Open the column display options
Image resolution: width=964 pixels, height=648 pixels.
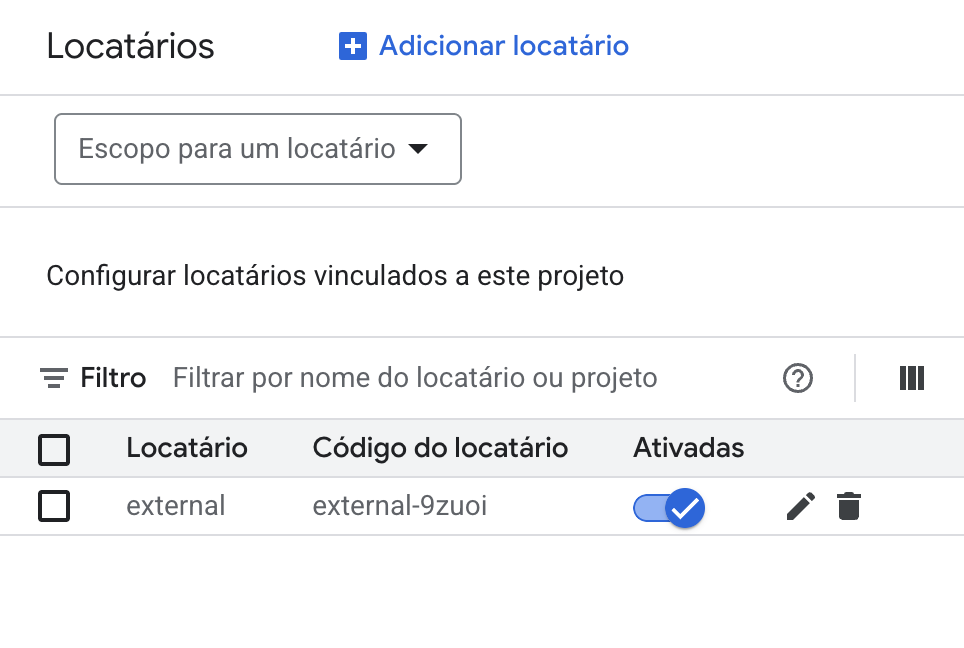911,378
